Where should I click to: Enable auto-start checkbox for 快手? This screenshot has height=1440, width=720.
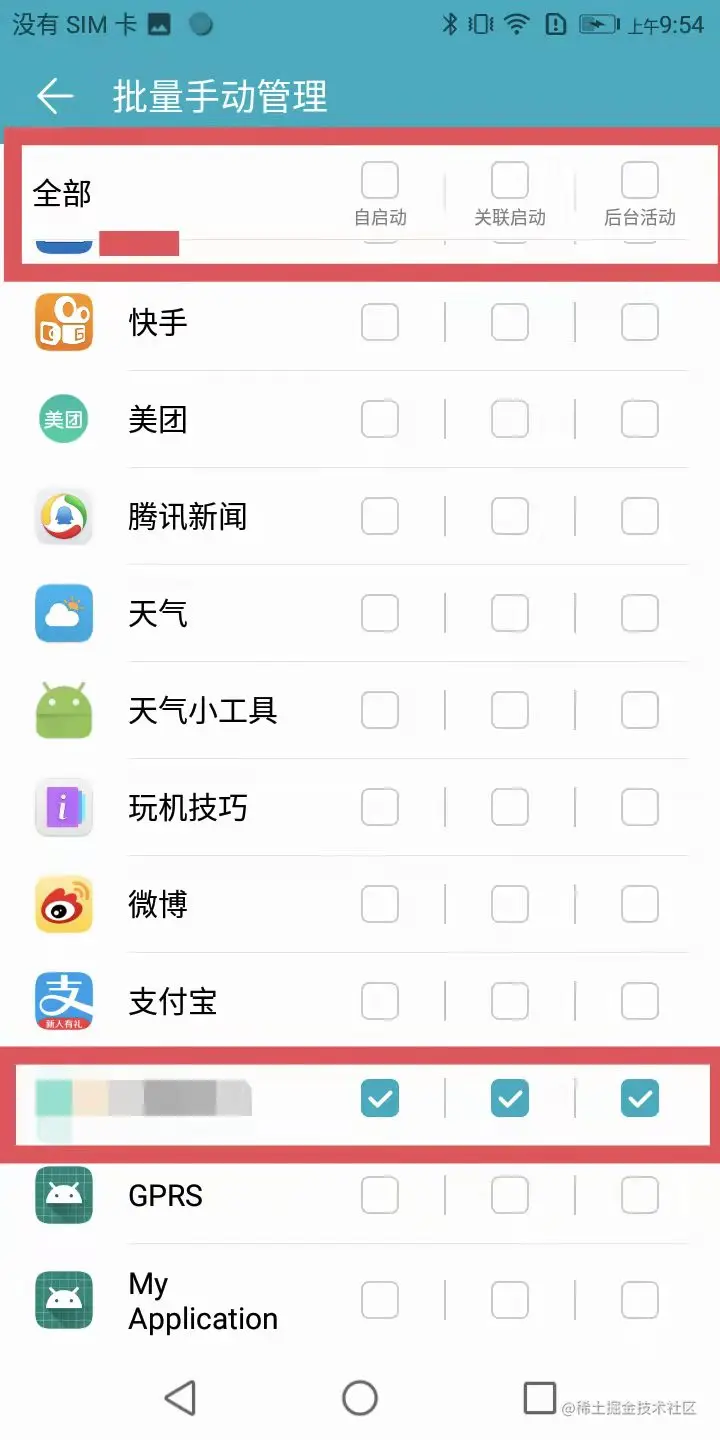point(380,322)
